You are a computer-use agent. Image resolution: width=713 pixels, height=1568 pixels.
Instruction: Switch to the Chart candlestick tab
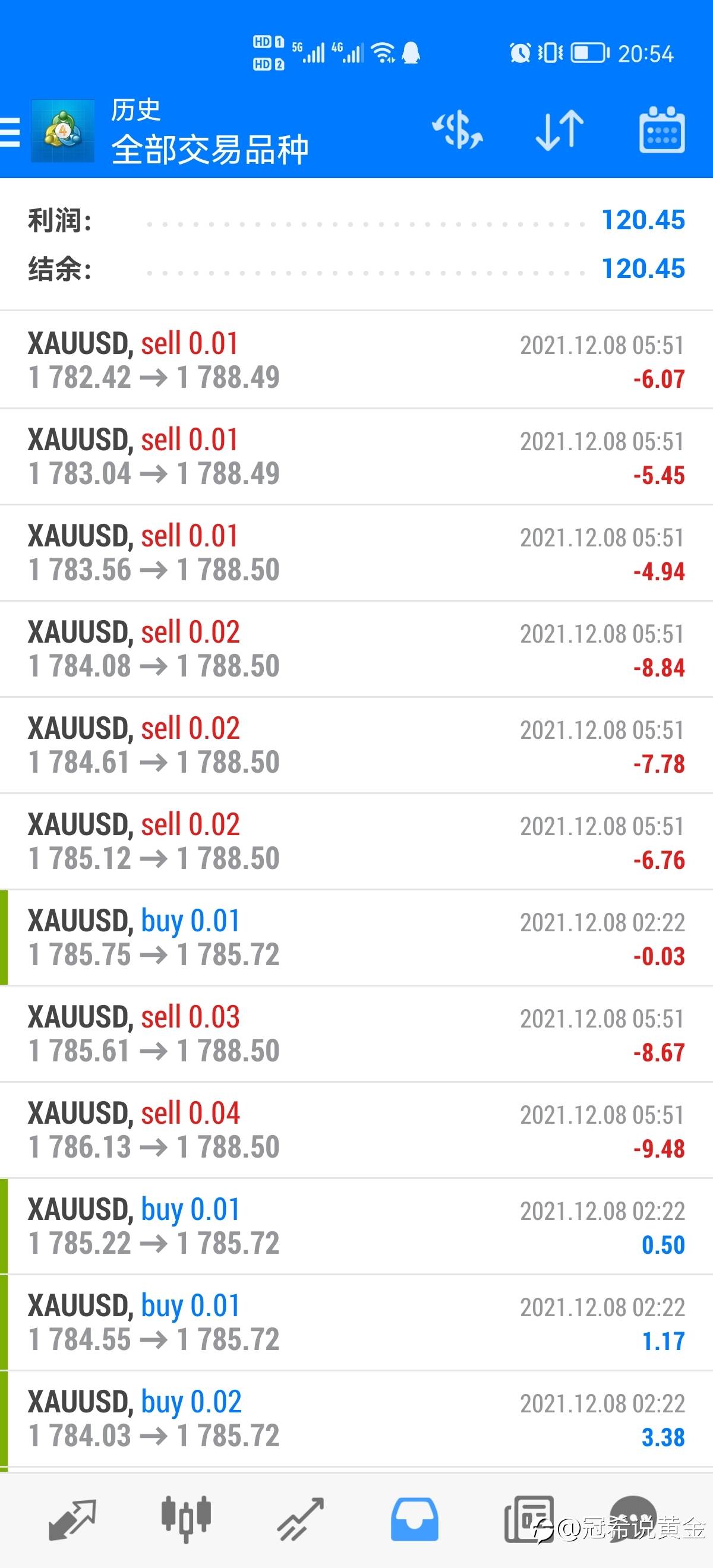click(x=186, y=1519)
